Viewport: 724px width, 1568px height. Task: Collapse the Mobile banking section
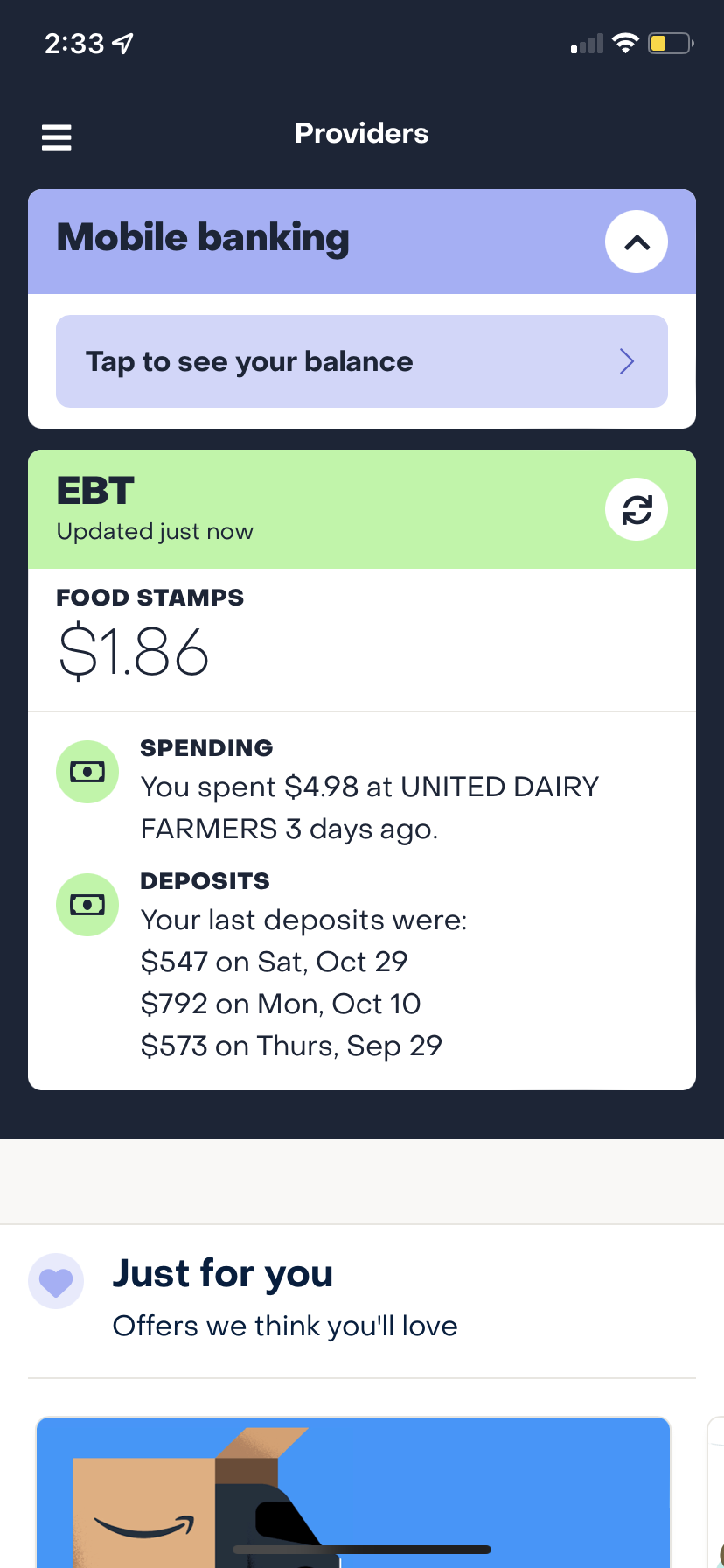tap(637, 241)
